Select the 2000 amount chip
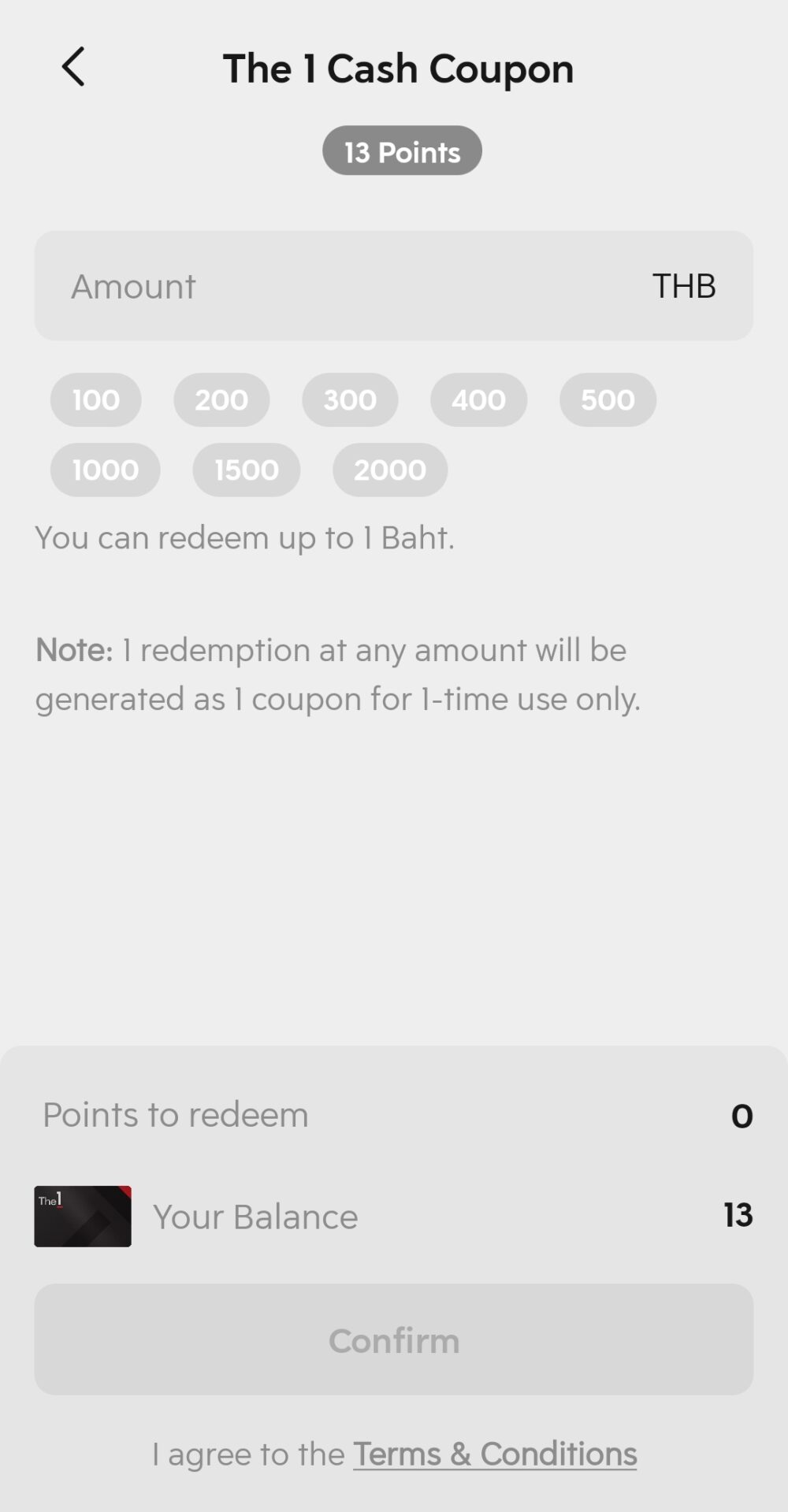 tap(390, 470)
